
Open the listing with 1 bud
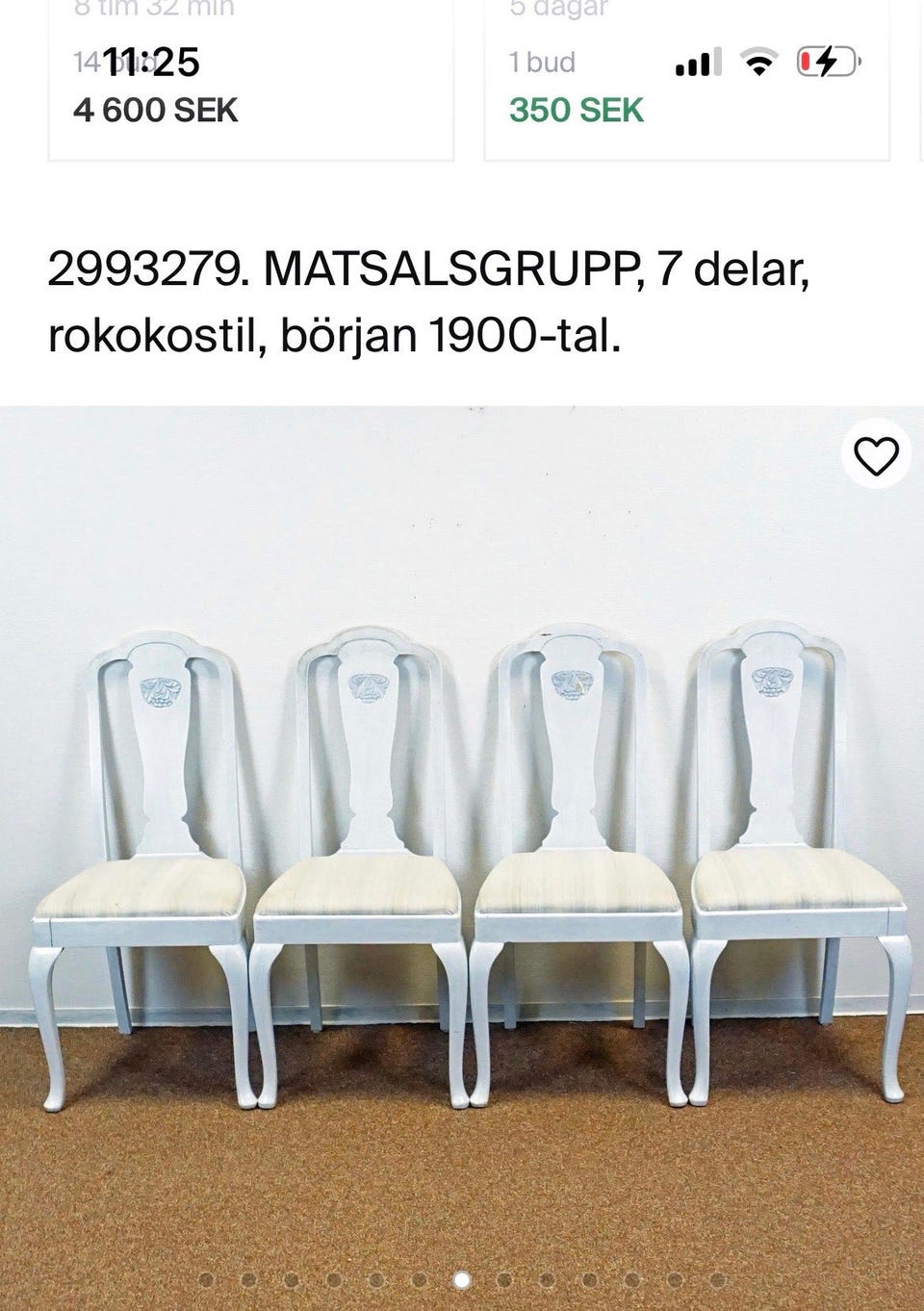[x=542, y=63]
